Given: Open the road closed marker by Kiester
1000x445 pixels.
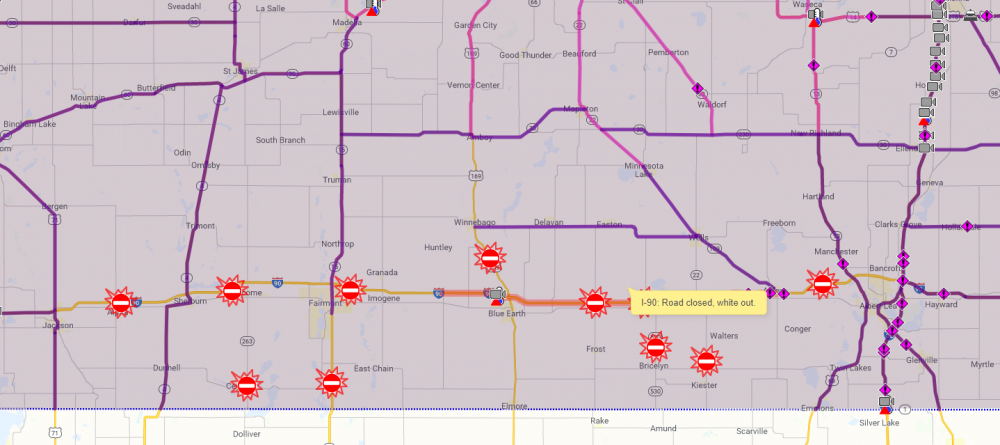Looking at the screenshot, I should pyautogui.click(x=706, y=360).
